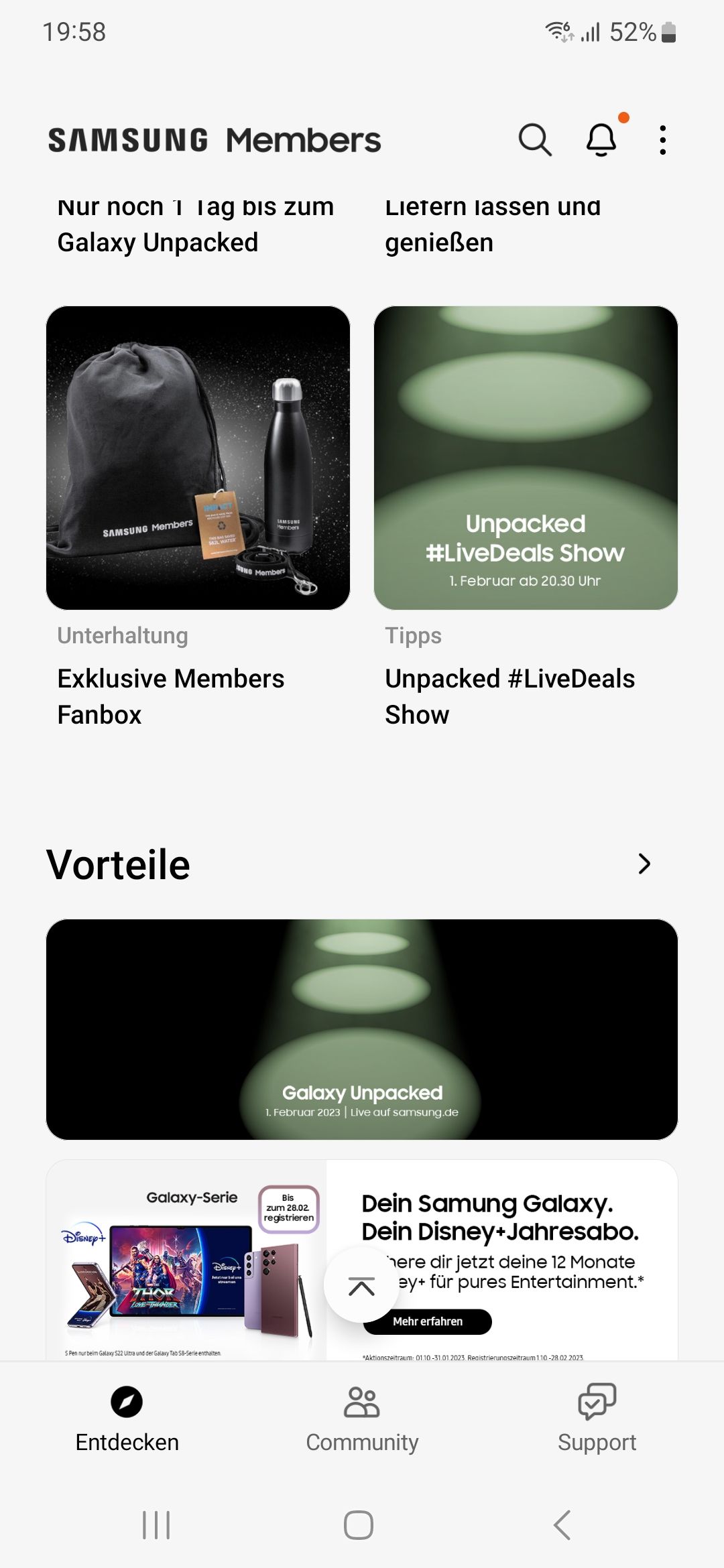Tap the Samsung Members logo
This screenshot has height=1568, width=724.
pyautogui.click(x=215, y=141)
